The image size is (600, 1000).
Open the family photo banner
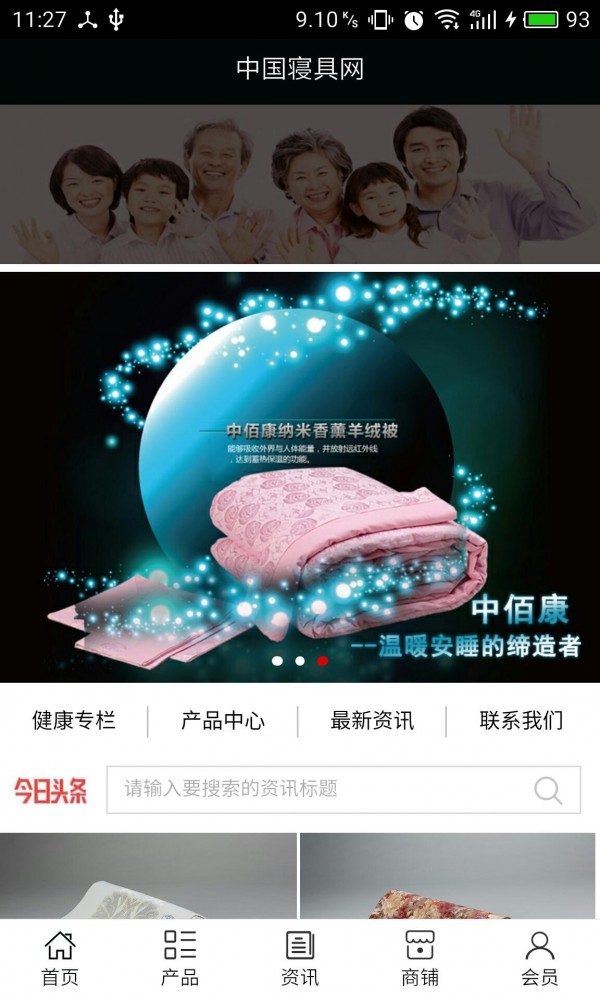(x=300, y=185)
